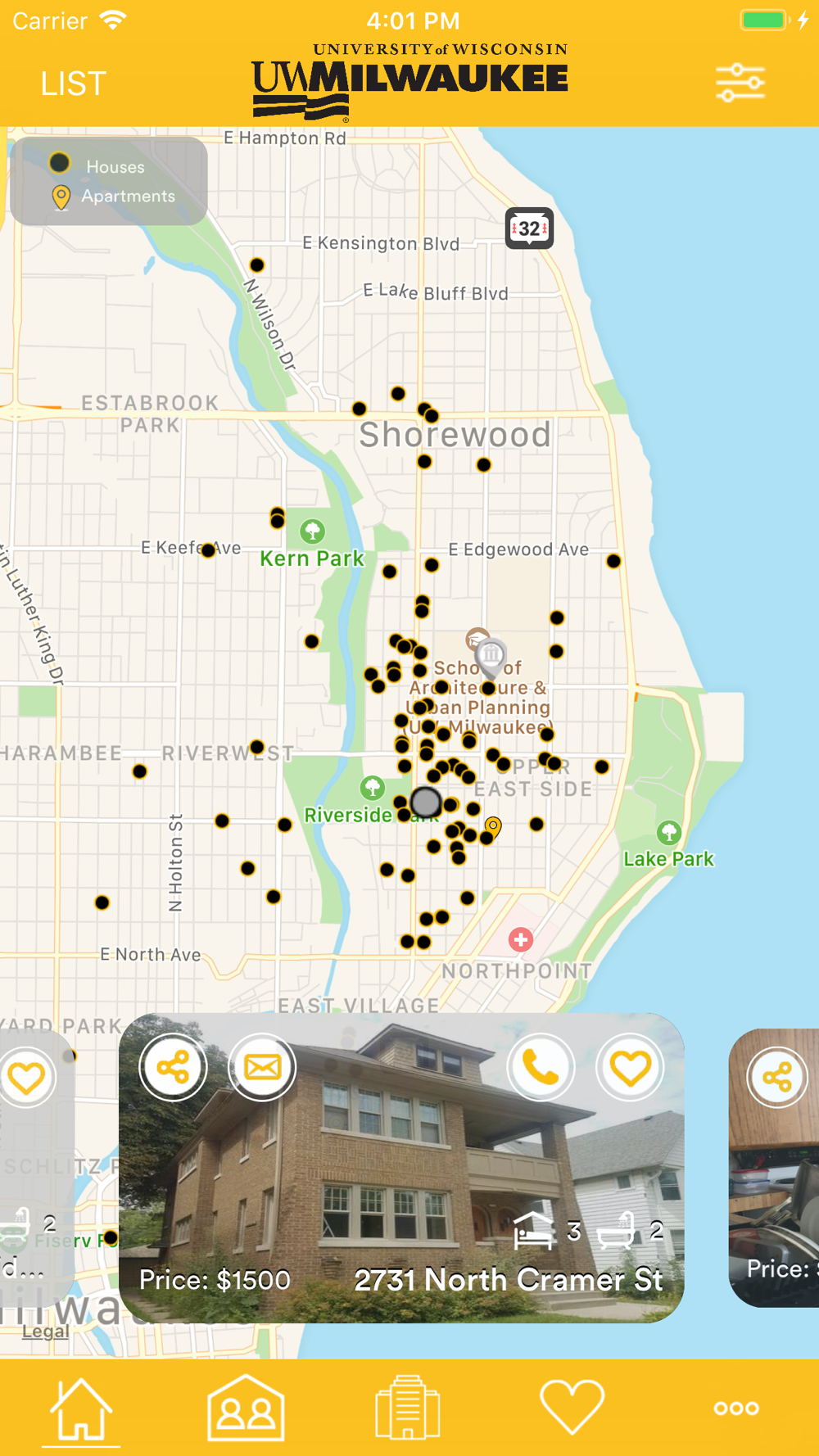Open the more options tab
819x1456 pixels.
[736, 1409]
